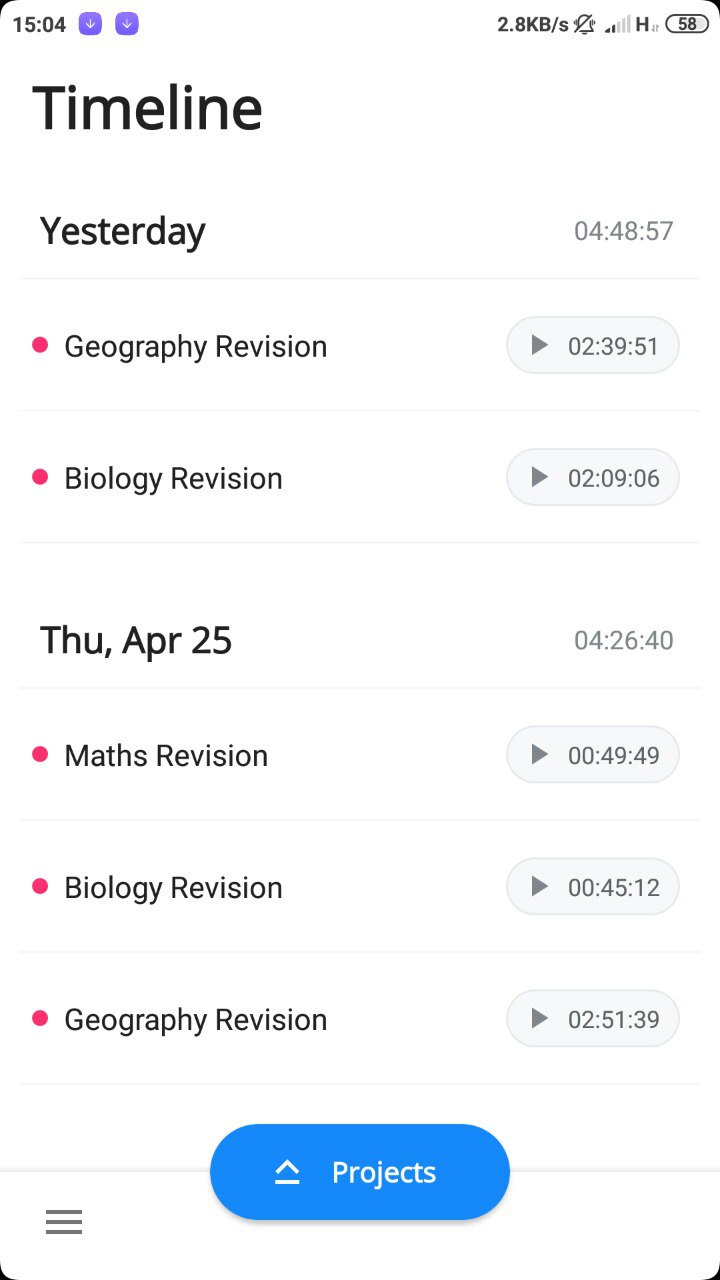This screenshot has height=1280, width=720.
Task: Resume yesterday's Biology Revision timer
Action: (593, 478)
